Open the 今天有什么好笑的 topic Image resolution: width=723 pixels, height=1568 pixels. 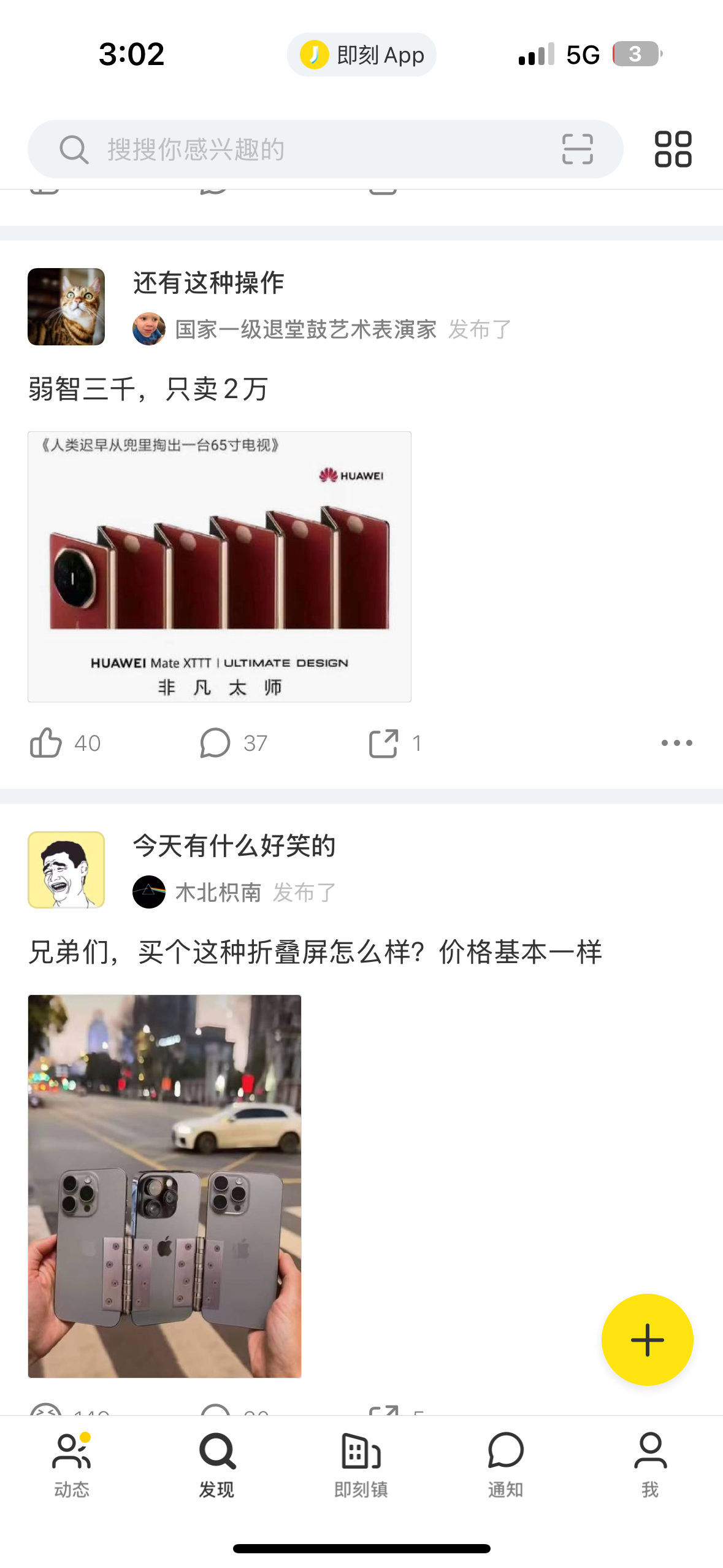234,846
